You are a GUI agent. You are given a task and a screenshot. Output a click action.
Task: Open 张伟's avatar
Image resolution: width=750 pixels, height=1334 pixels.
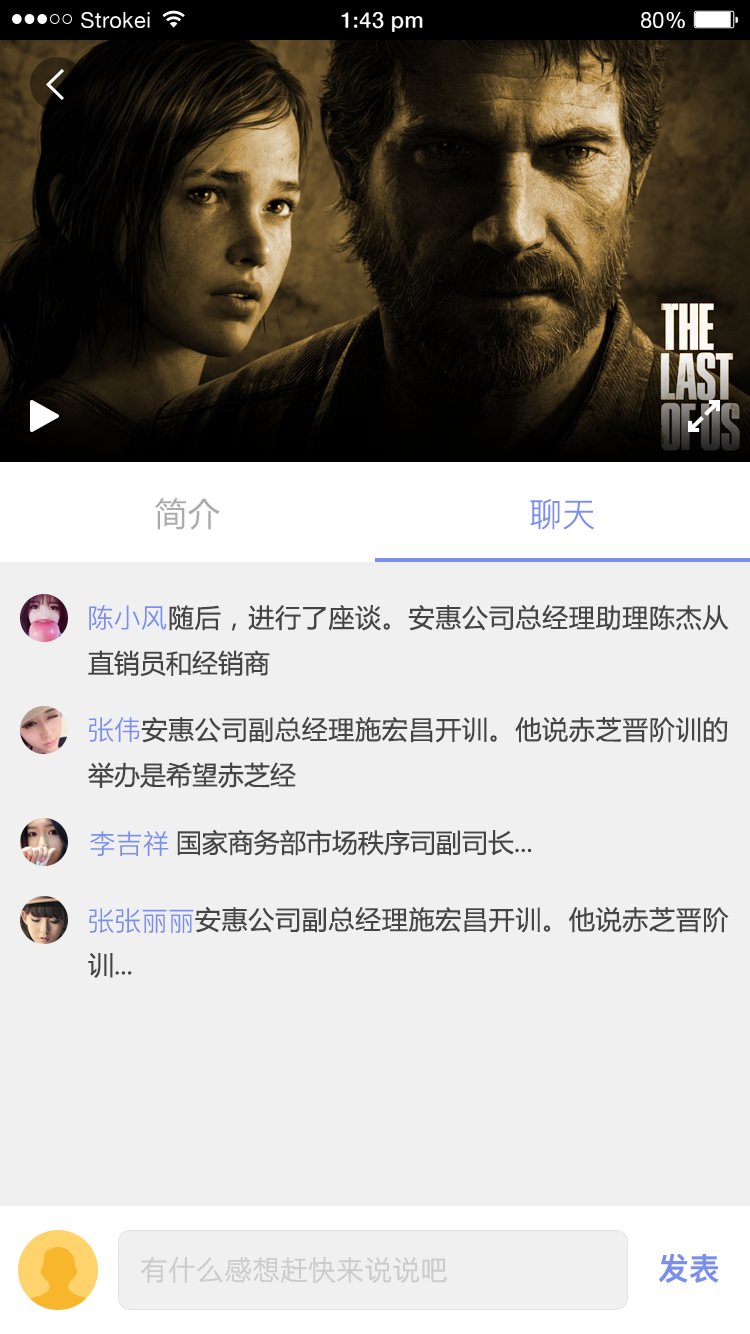coord(44,730)
